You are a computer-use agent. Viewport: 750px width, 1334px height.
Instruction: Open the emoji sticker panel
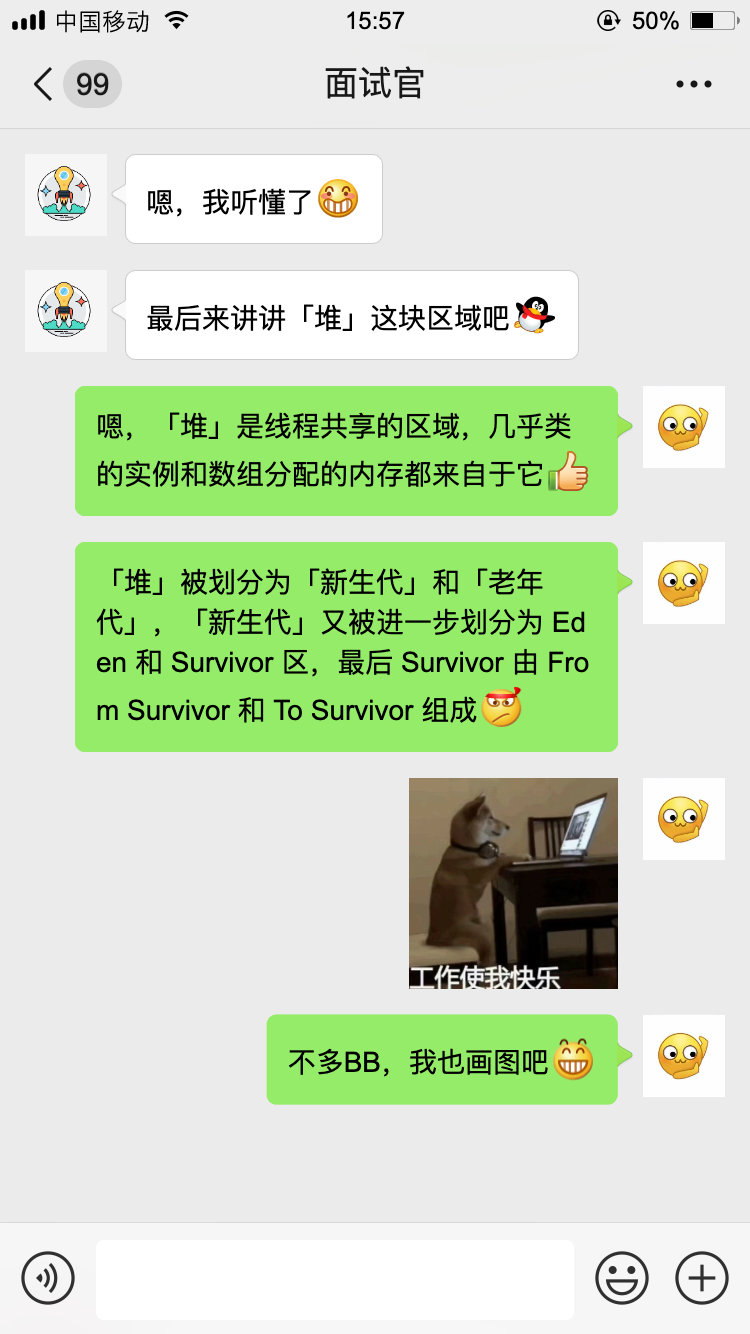[x=622, y=1278]
